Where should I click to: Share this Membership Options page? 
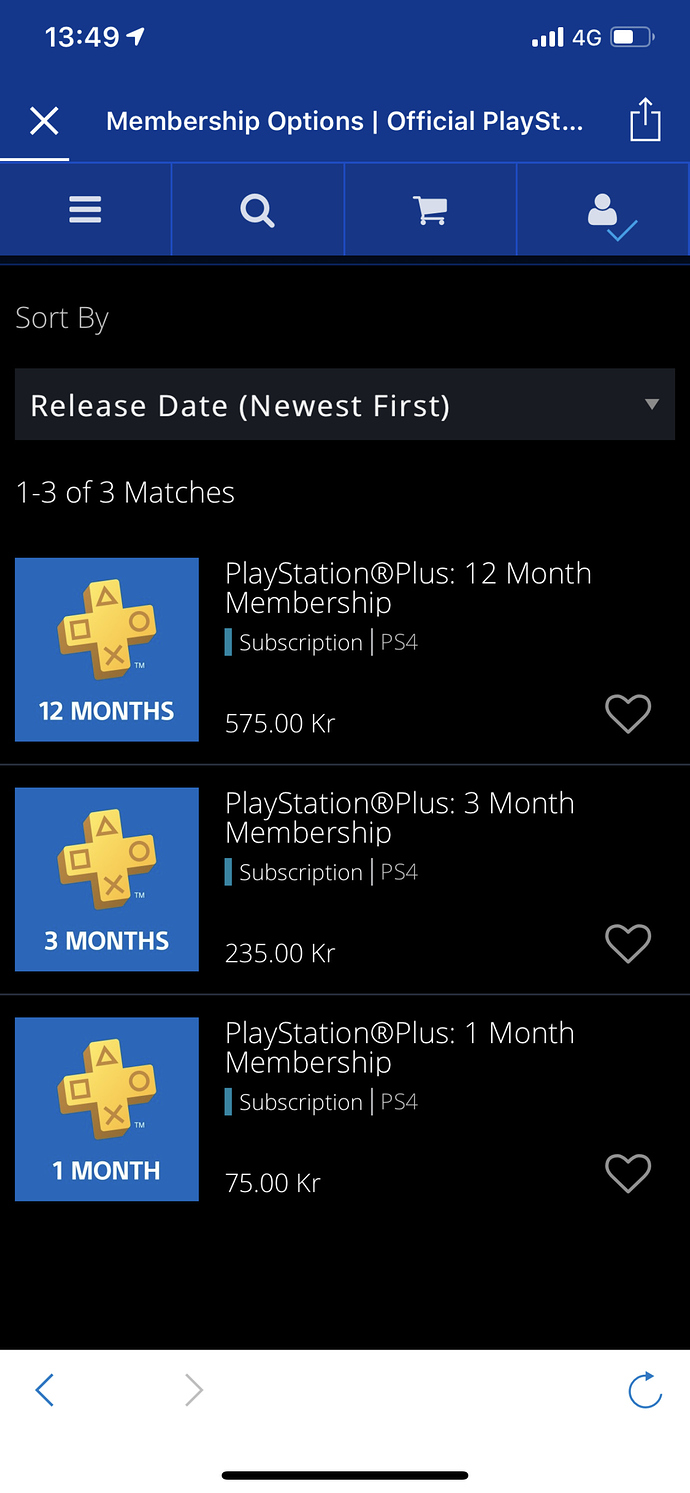[x=645, y=121]
